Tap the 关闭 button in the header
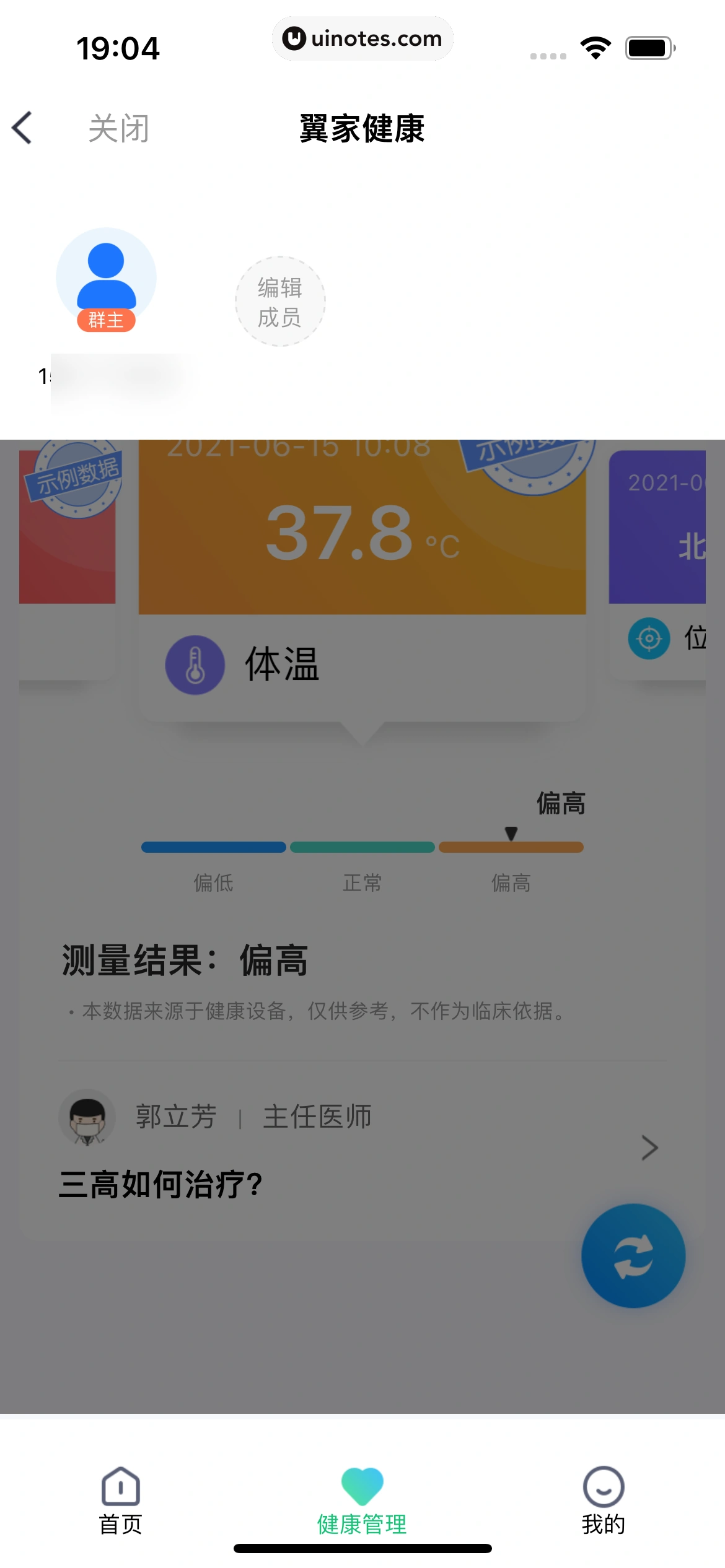Viewport: 725px width, 1568px height. tap(118, 128)
